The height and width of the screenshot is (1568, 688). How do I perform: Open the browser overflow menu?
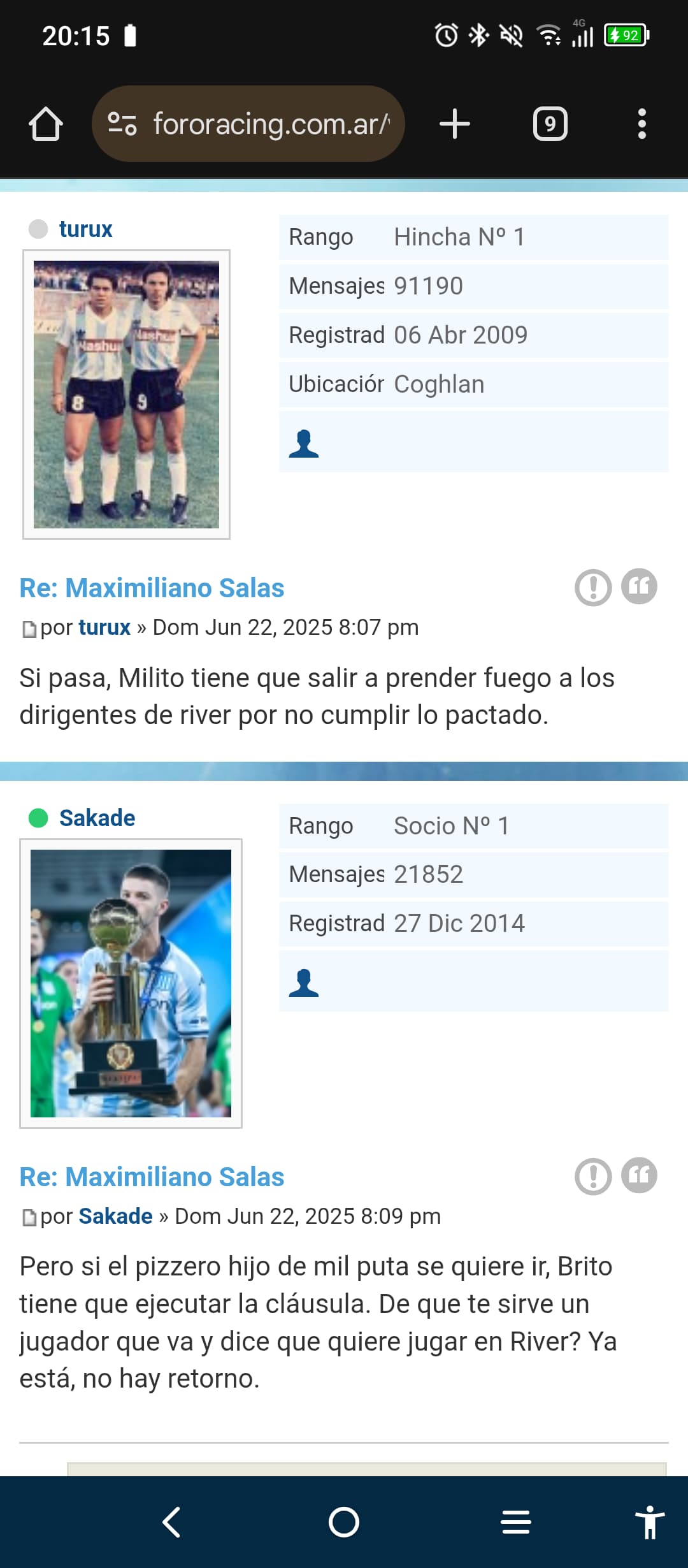(x=642, y=124)
